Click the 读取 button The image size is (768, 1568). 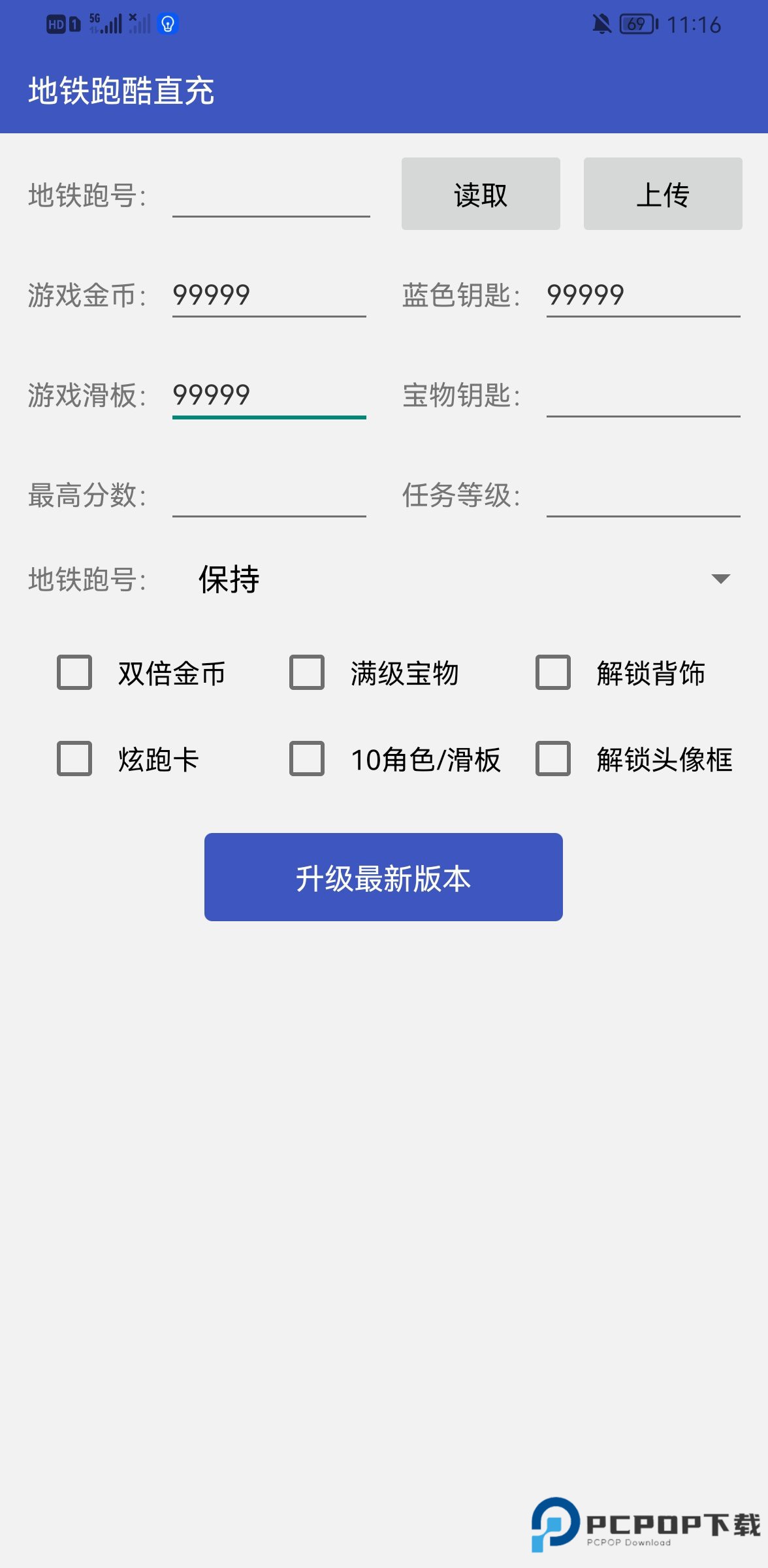pyautogui.click(x=481, y=193)
